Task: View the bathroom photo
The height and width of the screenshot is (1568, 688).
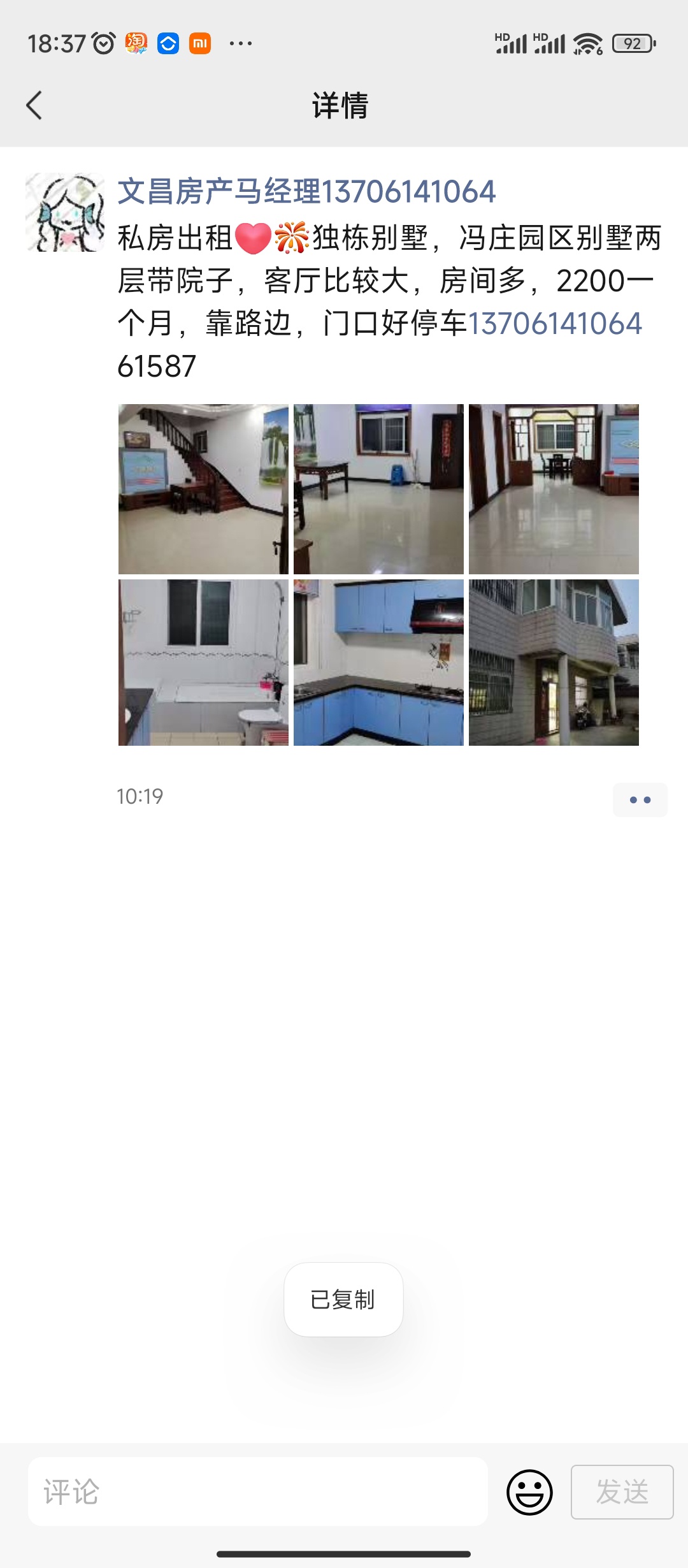Action: (203, 662)
